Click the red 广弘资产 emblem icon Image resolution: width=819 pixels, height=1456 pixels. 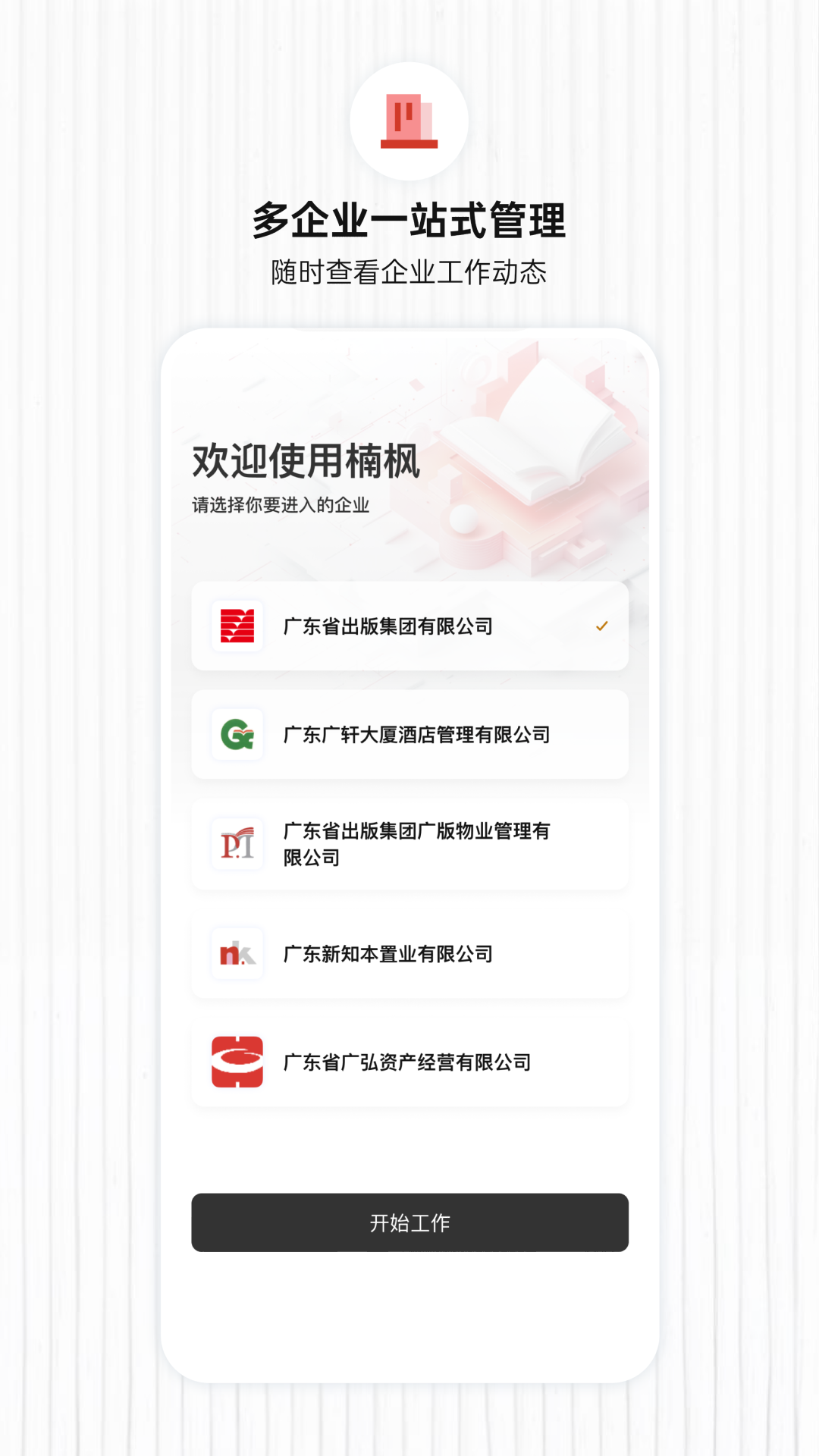click(x=236, y=1061)
